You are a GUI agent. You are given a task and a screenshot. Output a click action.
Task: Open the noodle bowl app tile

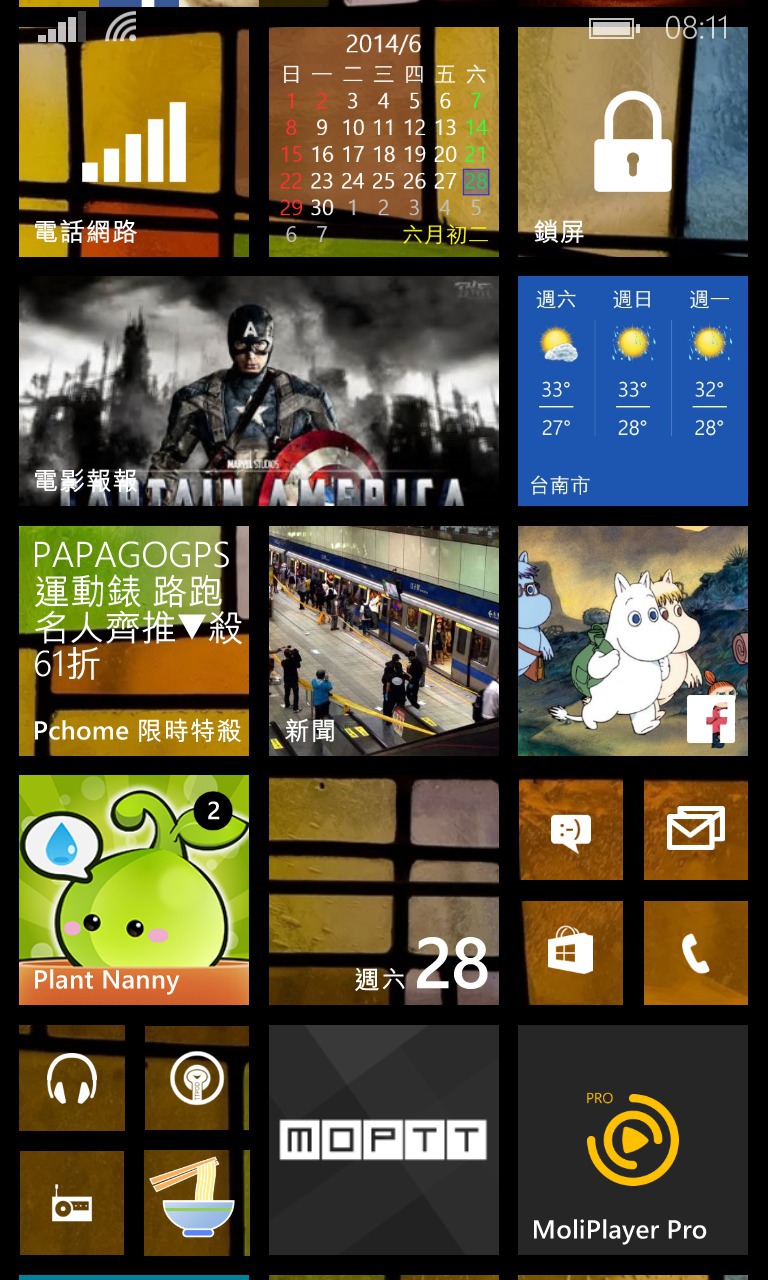[x=197, y=1203]
